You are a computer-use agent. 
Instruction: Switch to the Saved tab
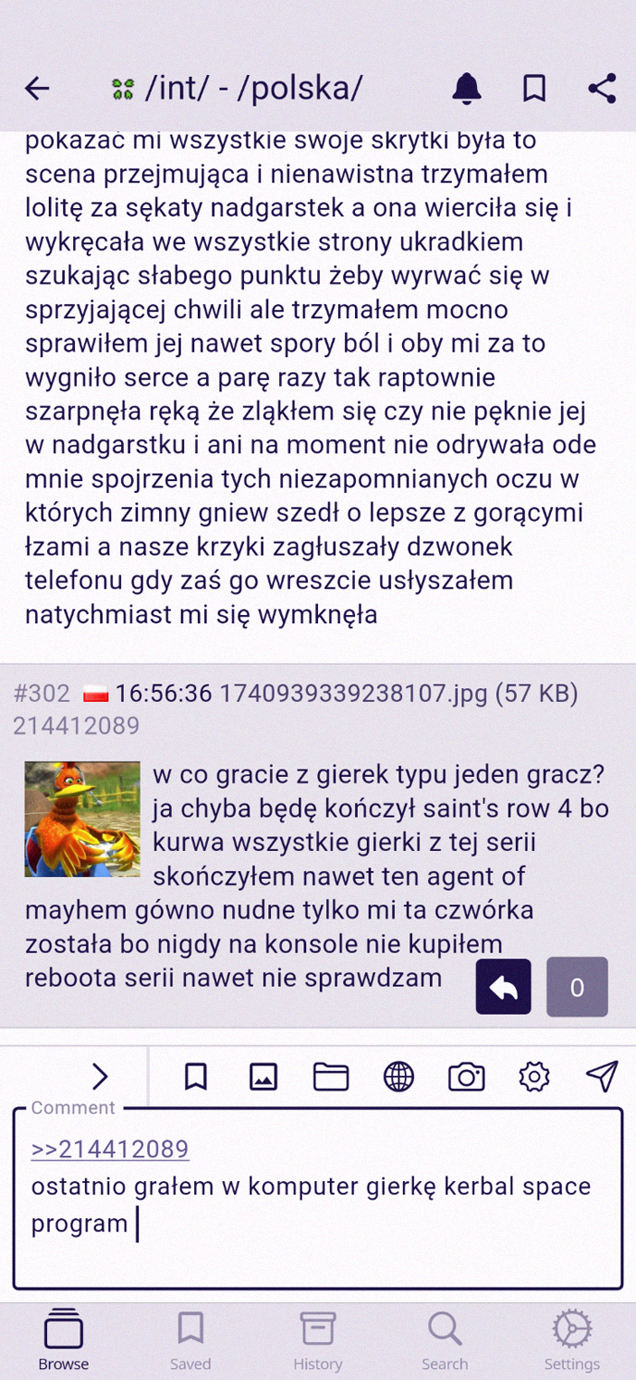tap(190, 1341)
